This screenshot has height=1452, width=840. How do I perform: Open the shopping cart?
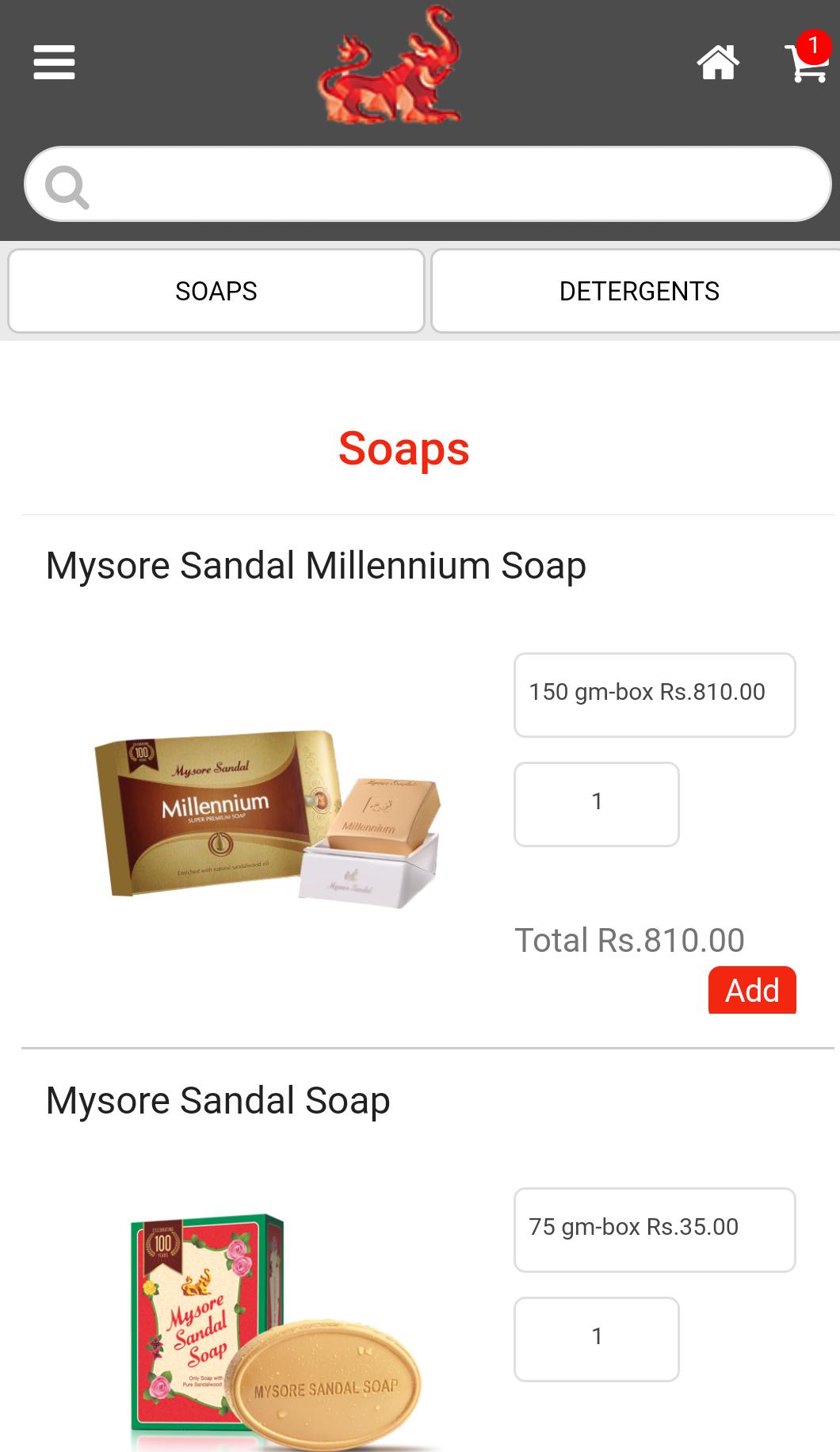pos(805,61)
